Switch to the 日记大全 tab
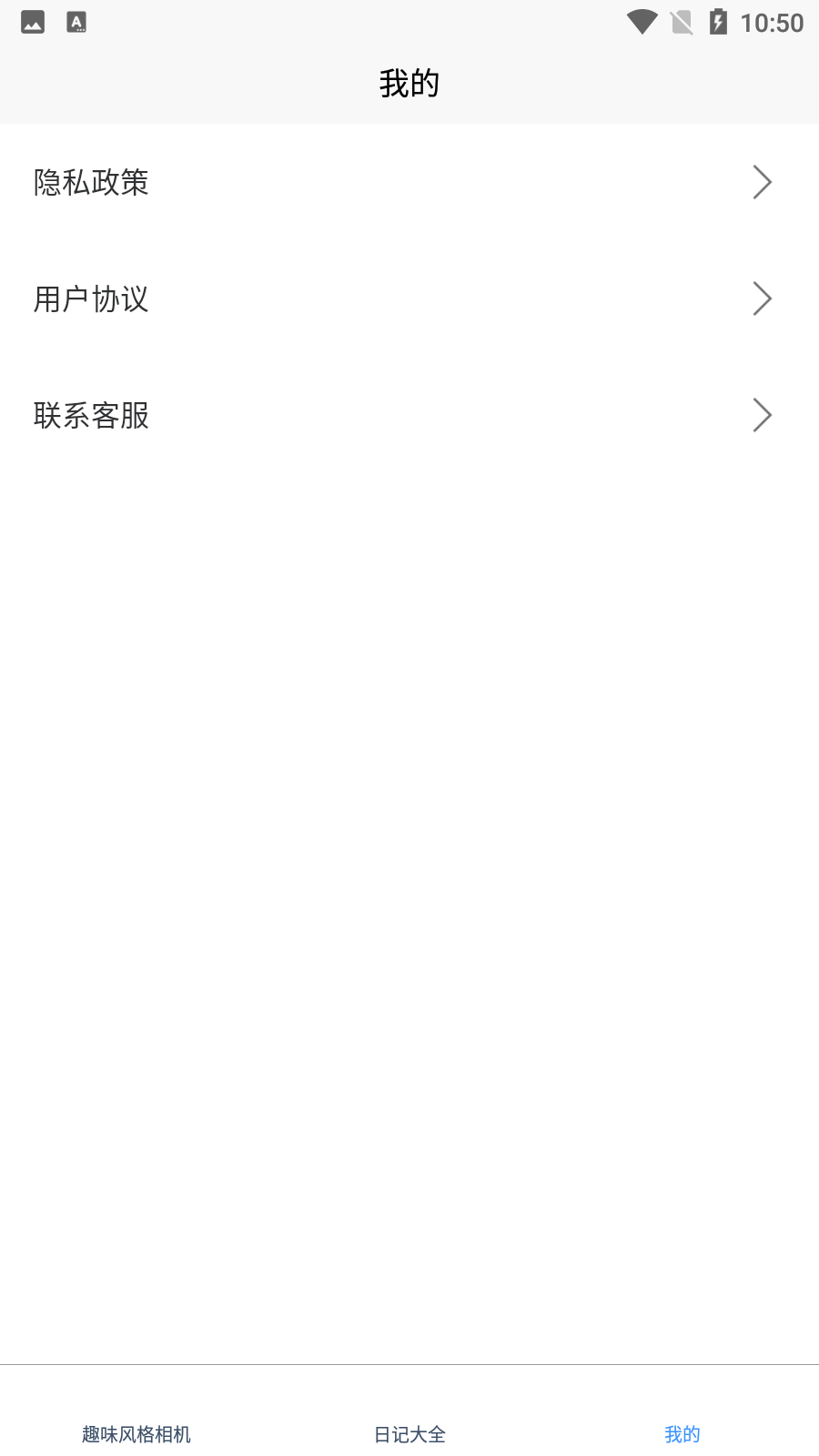This screenshot has width=819, height=1456. tap(409, 1434)
